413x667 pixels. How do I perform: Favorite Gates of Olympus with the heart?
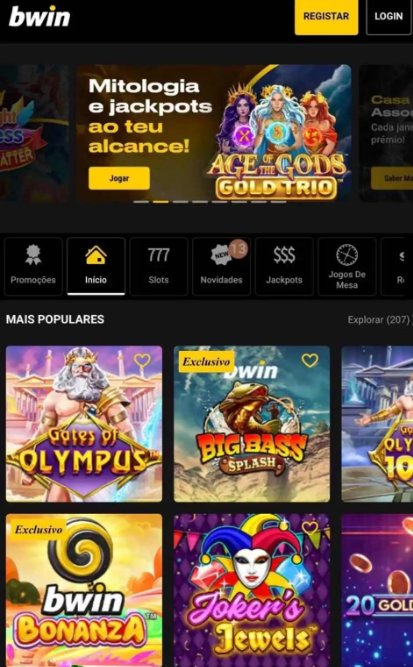[142, 361]
